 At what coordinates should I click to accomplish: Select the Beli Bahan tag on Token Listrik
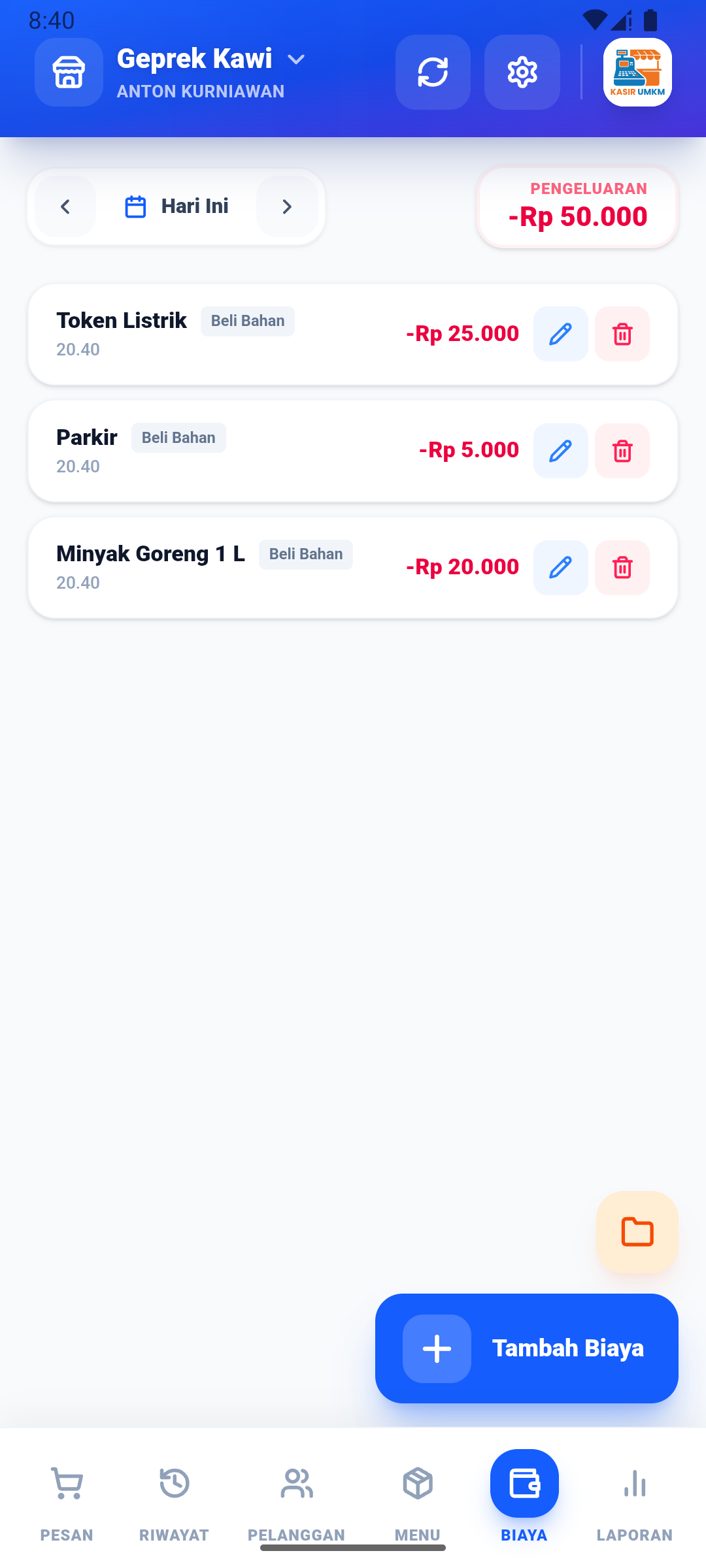(248, 321)
